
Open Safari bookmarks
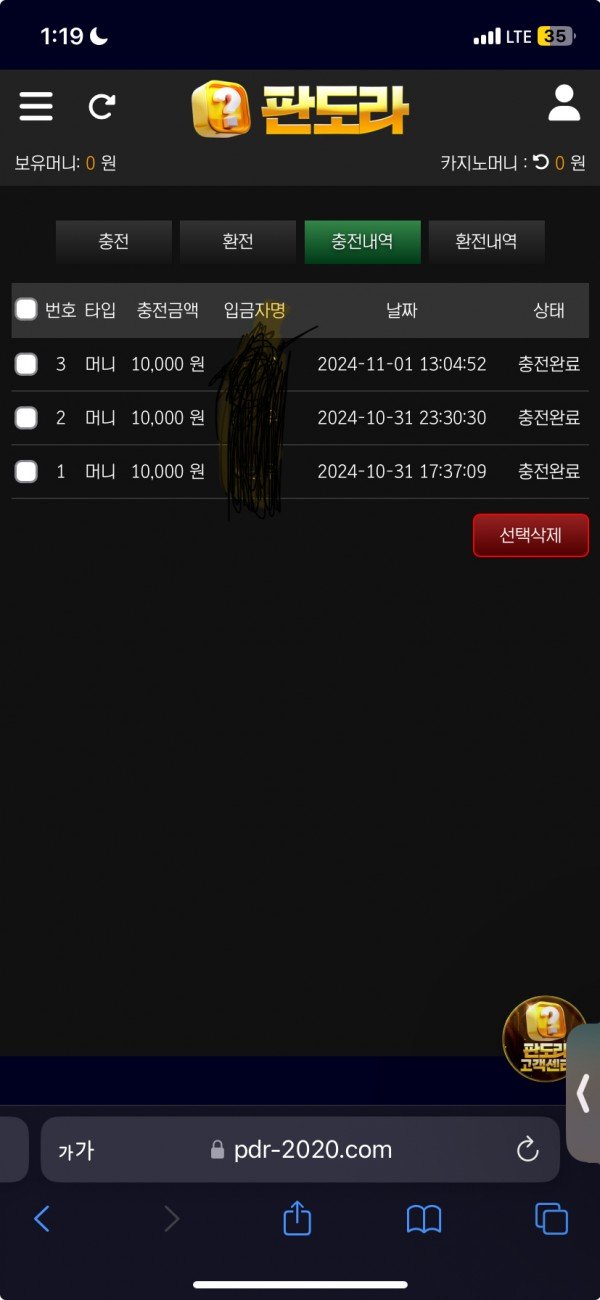point(424,1218)
